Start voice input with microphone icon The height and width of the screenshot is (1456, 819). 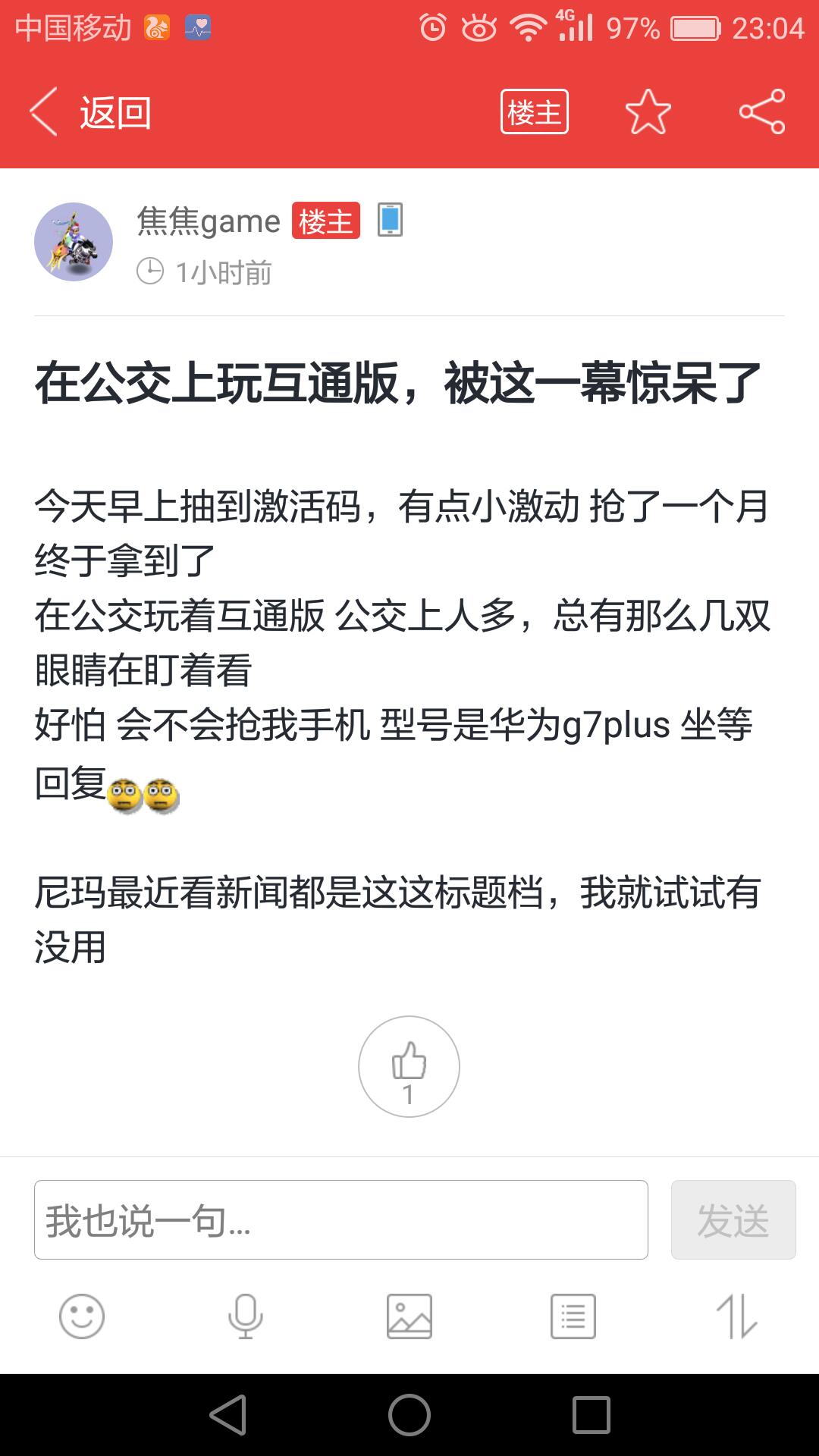point(245,1316)
